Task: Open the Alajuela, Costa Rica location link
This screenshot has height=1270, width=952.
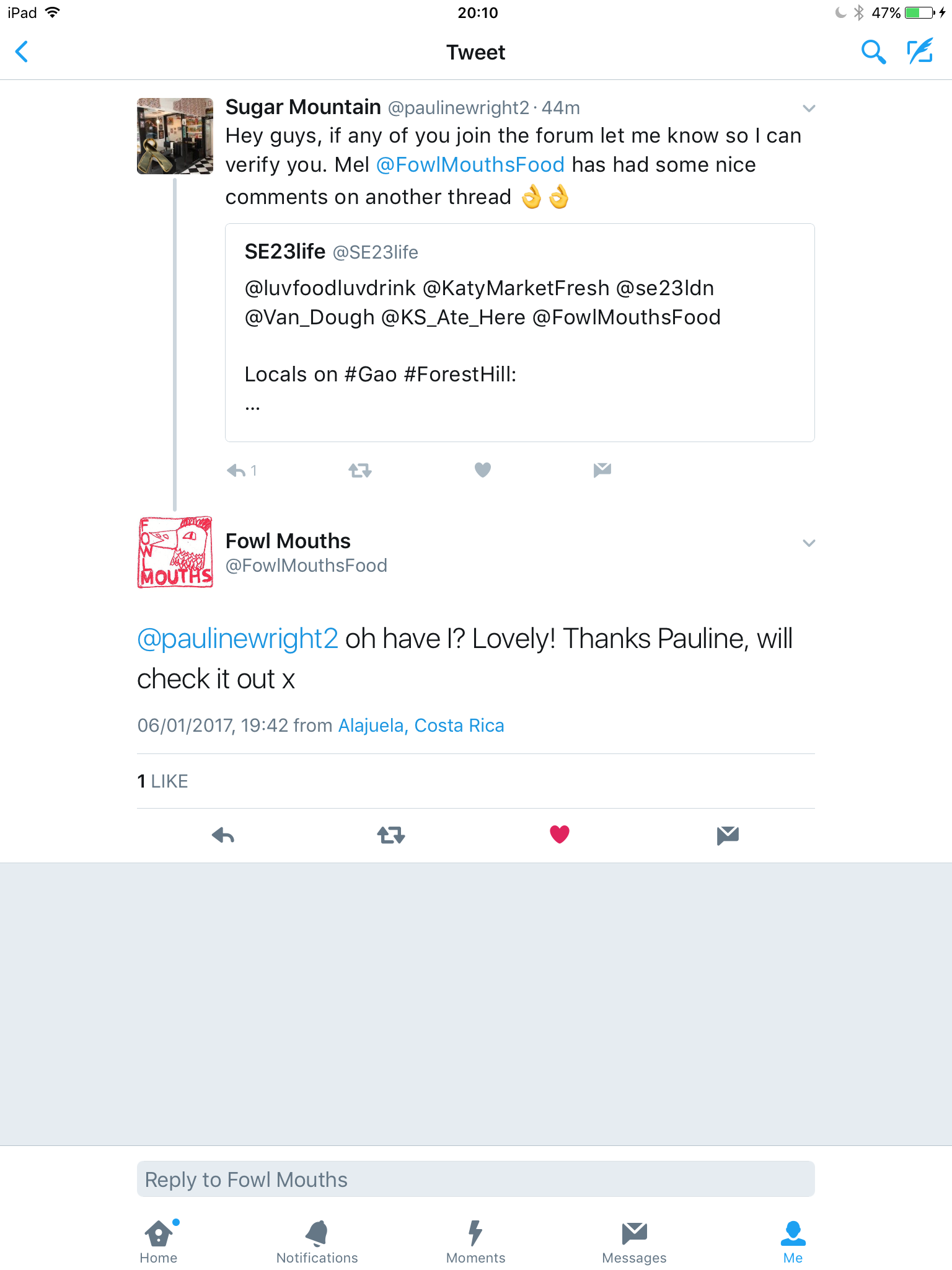Action: coord(421,726)
